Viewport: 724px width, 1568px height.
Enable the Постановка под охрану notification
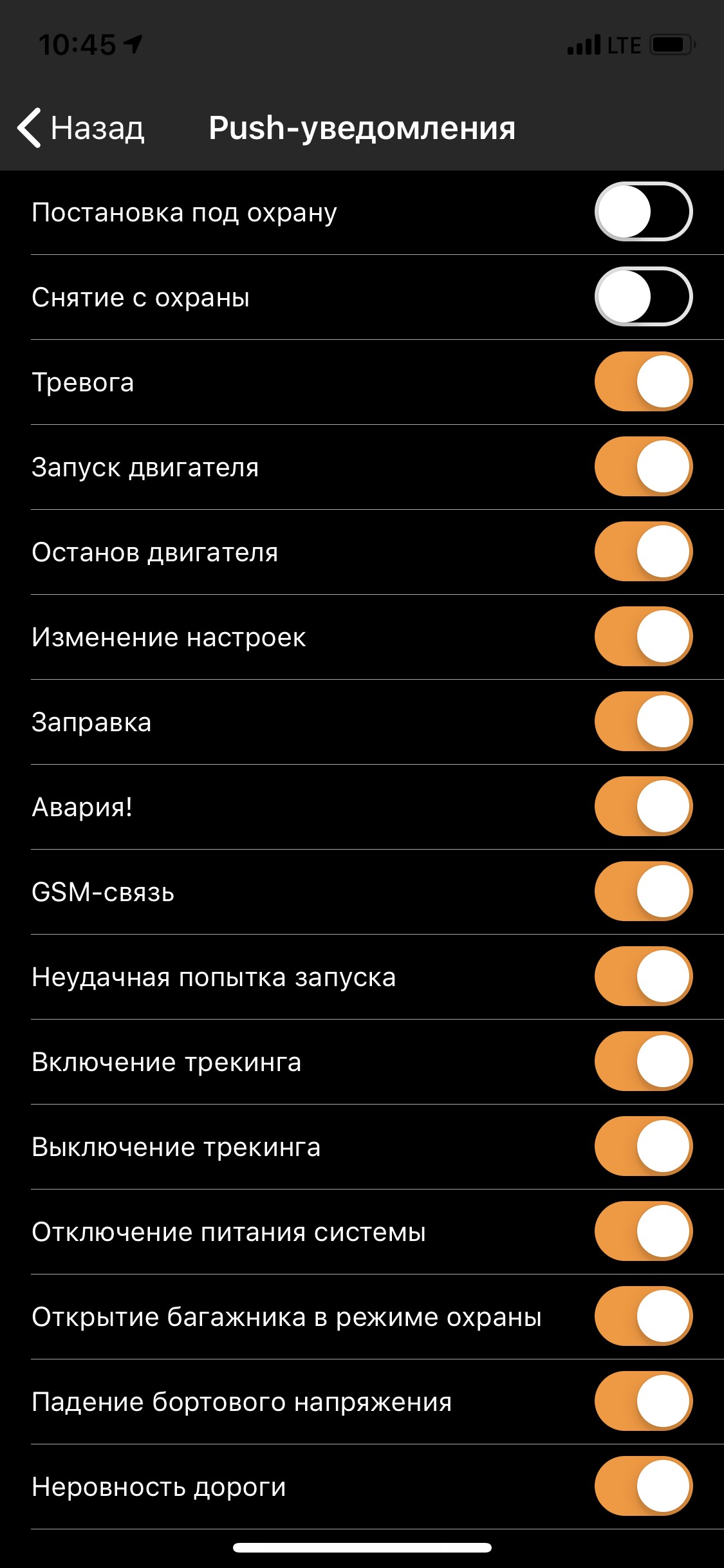(x=643, y=212)
